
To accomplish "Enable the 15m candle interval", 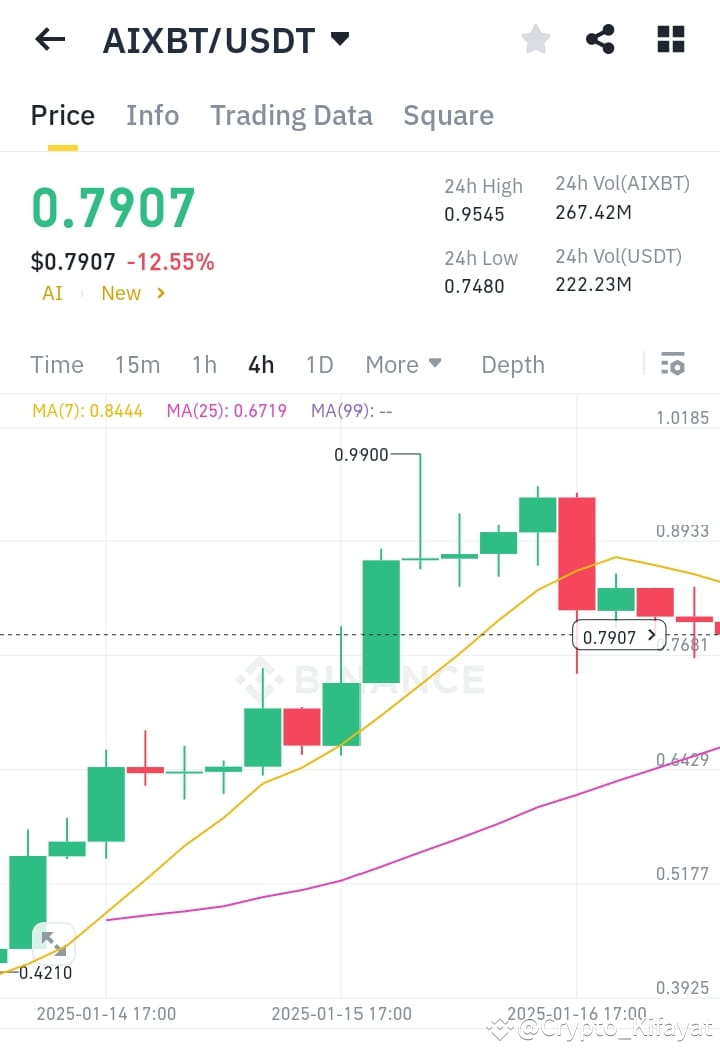I will 137,365.
